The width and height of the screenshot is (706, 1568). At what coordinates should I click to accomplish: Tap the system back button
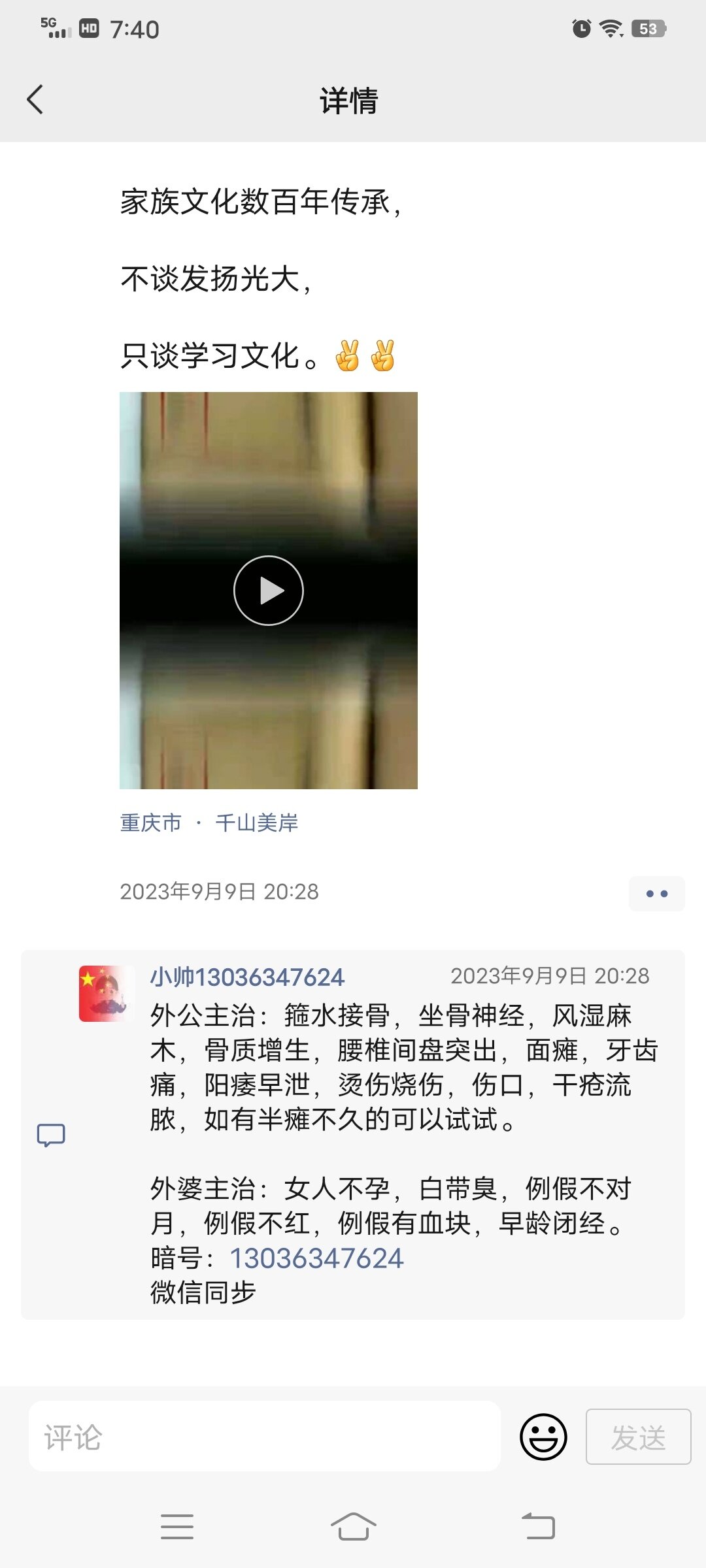tap(538, 1527)
